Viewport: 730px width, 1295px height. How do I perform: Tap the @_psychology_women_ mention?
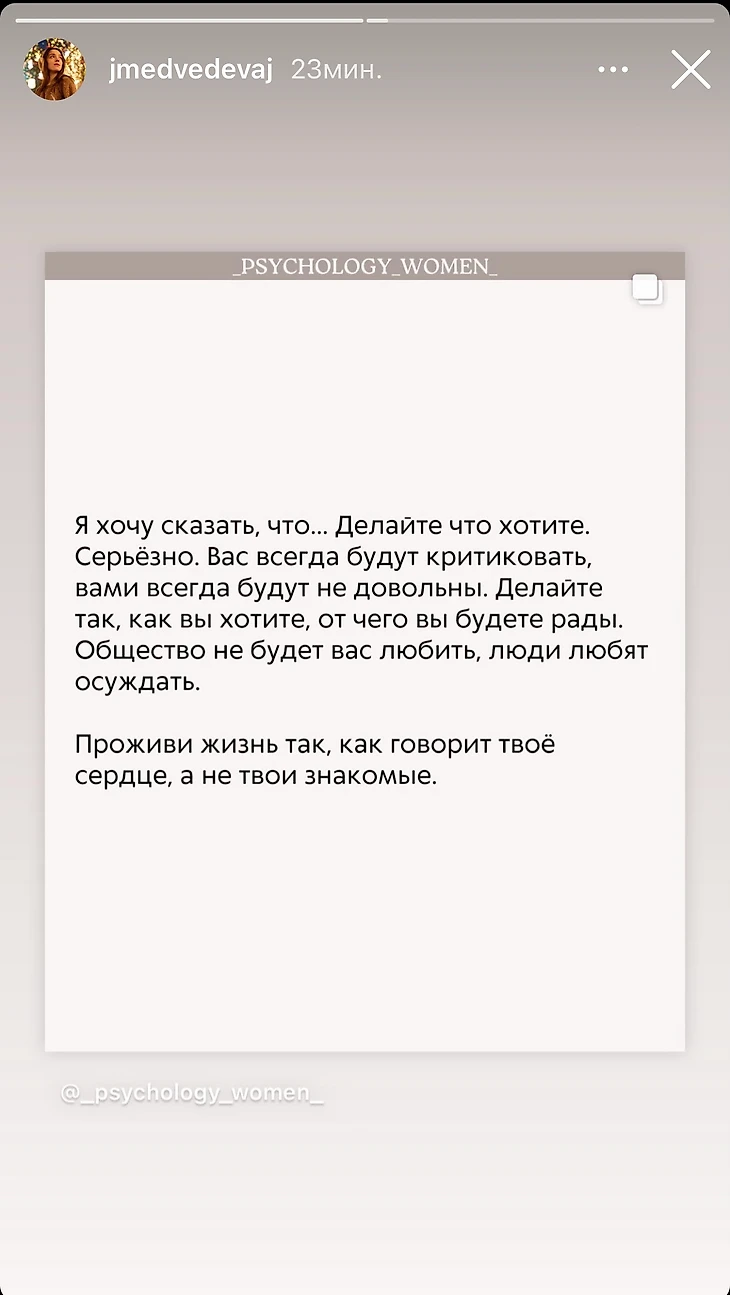[x=193, y=1093]
